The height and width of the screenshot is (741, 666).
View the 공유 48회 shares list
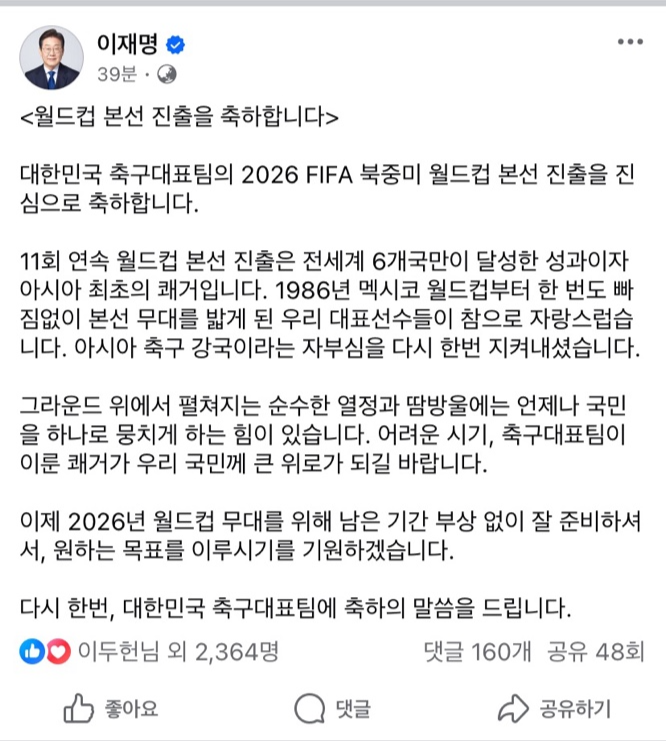595,652
